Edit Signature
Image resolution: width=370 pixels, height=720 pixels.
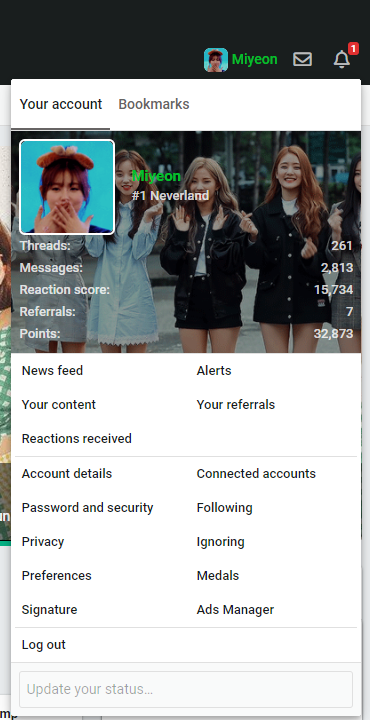tap(49, 609)
